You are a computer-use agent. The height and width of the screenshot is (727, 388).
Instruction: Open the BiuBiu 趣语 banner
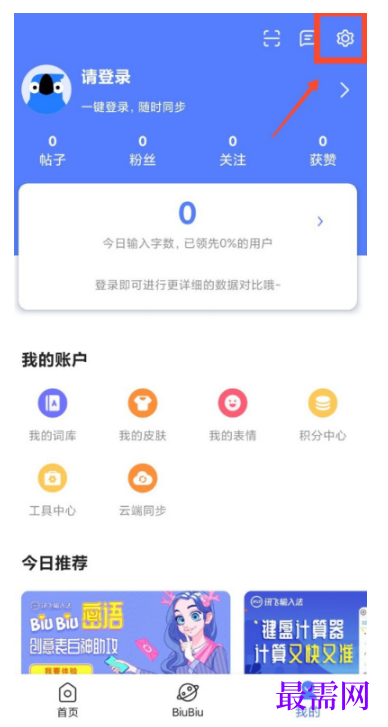click(x=126, y=632)
